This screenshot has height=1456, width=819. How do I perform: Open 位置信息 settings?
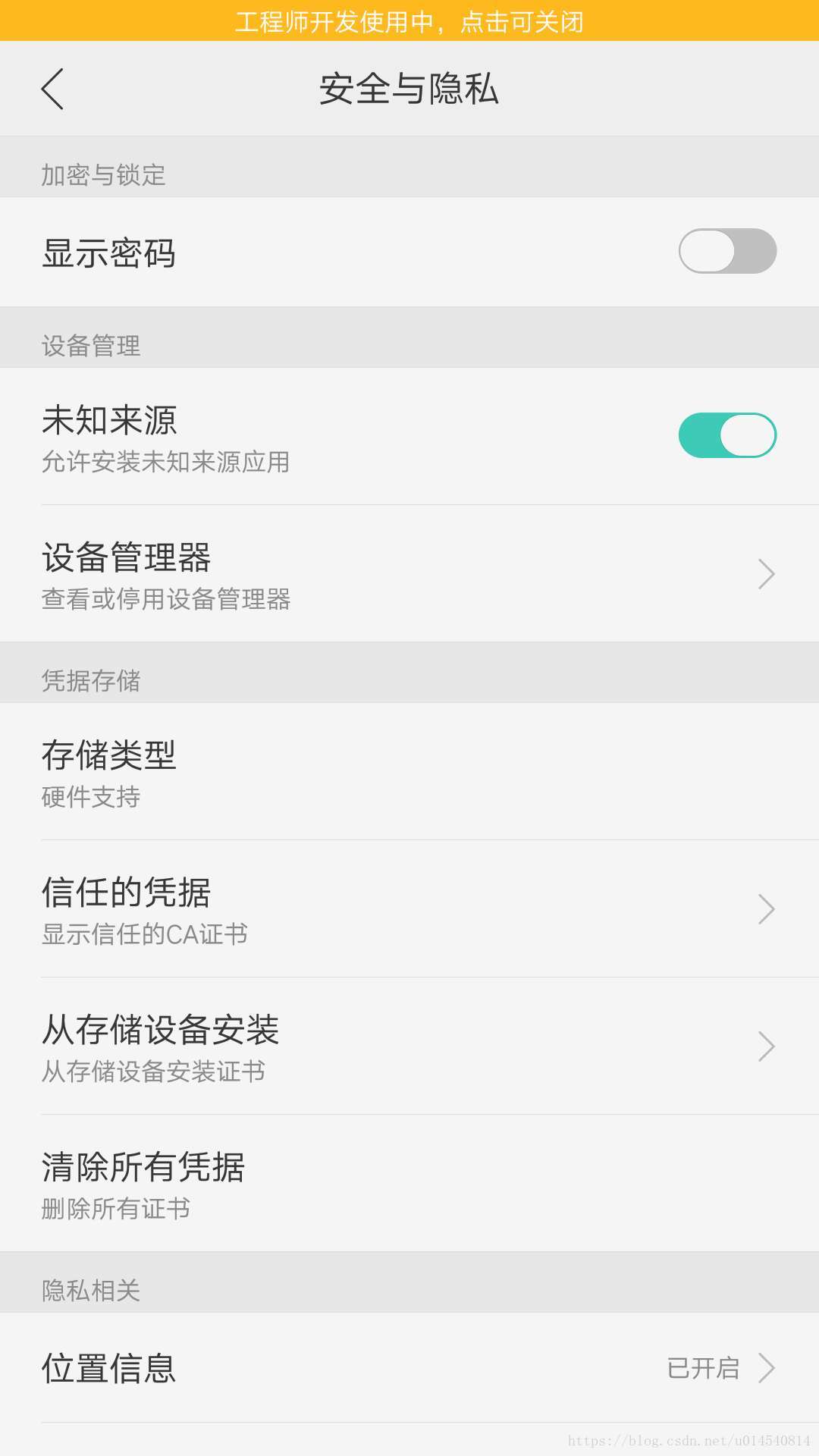[409, 1368]
